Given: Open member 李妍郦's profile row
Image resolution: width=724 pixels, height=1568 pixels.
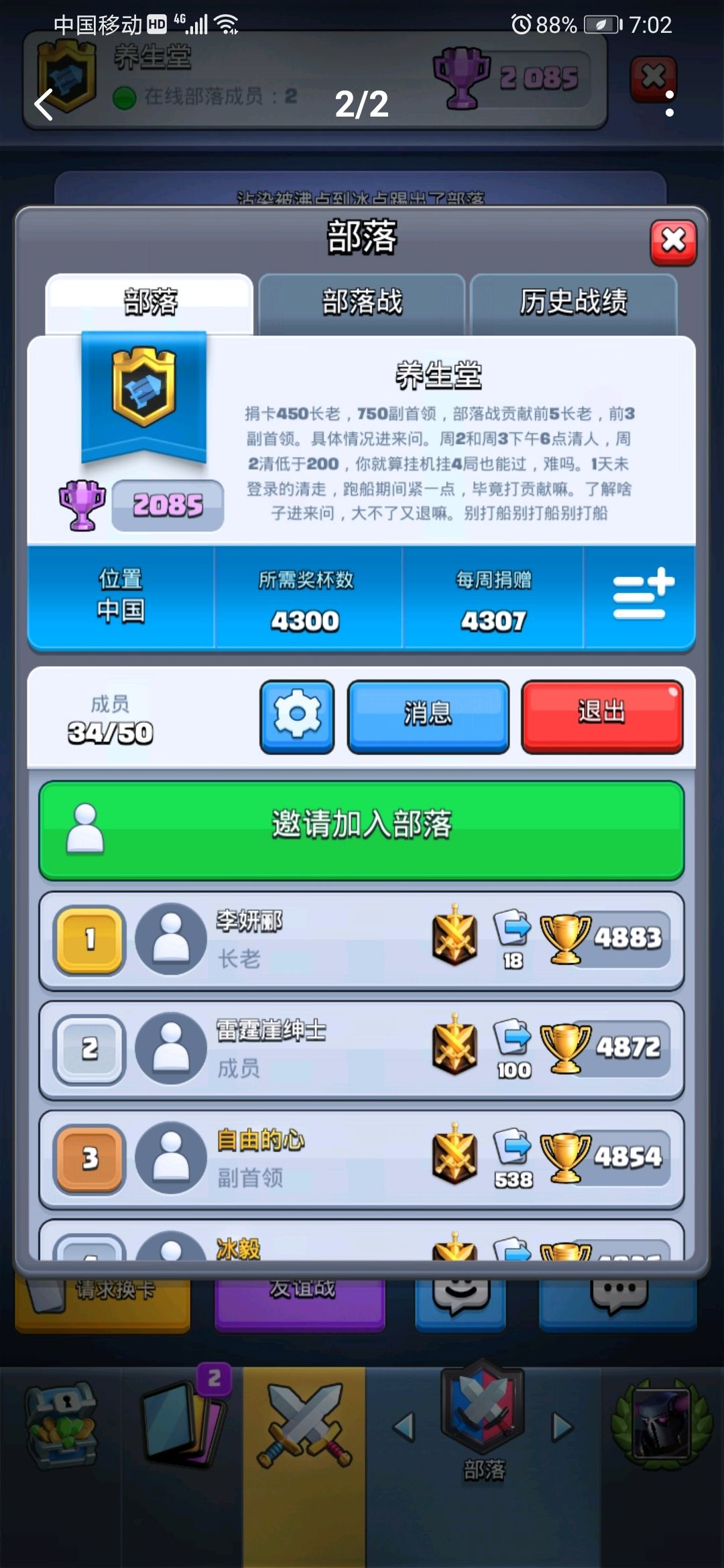Looking at the screenshot, I should pyautogui.click(x=362, y=941).
